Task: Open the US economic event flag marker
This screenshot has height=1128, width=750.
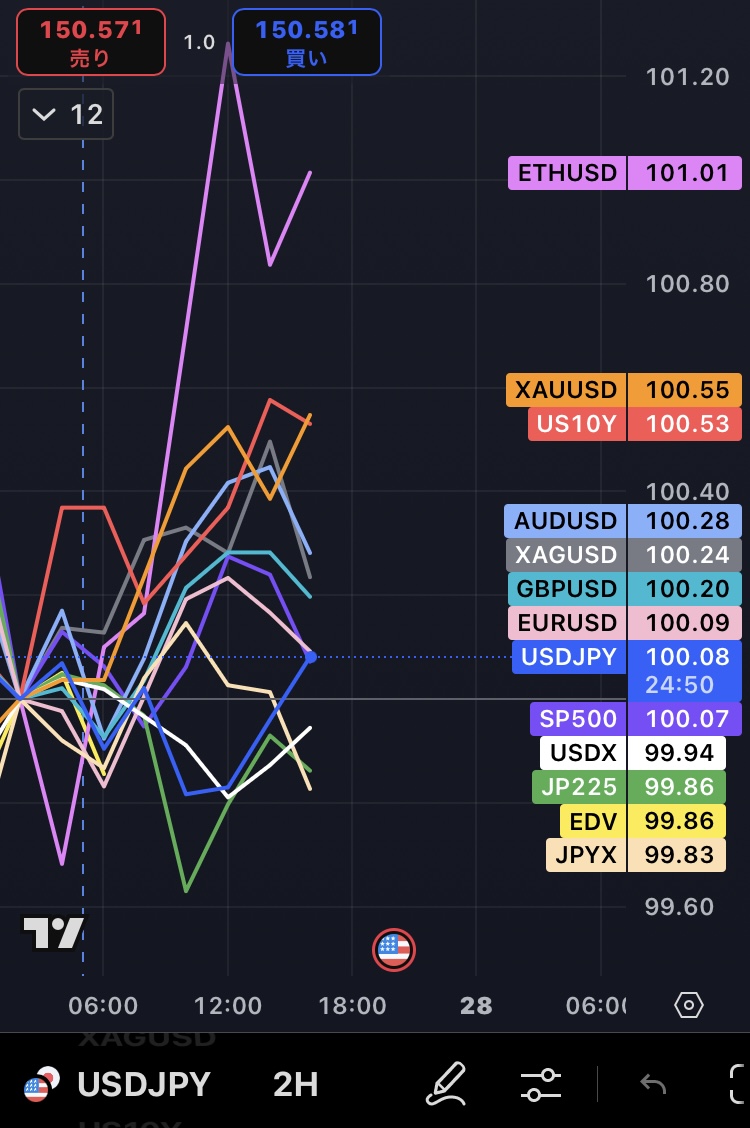Action: [x=394, y=949]
